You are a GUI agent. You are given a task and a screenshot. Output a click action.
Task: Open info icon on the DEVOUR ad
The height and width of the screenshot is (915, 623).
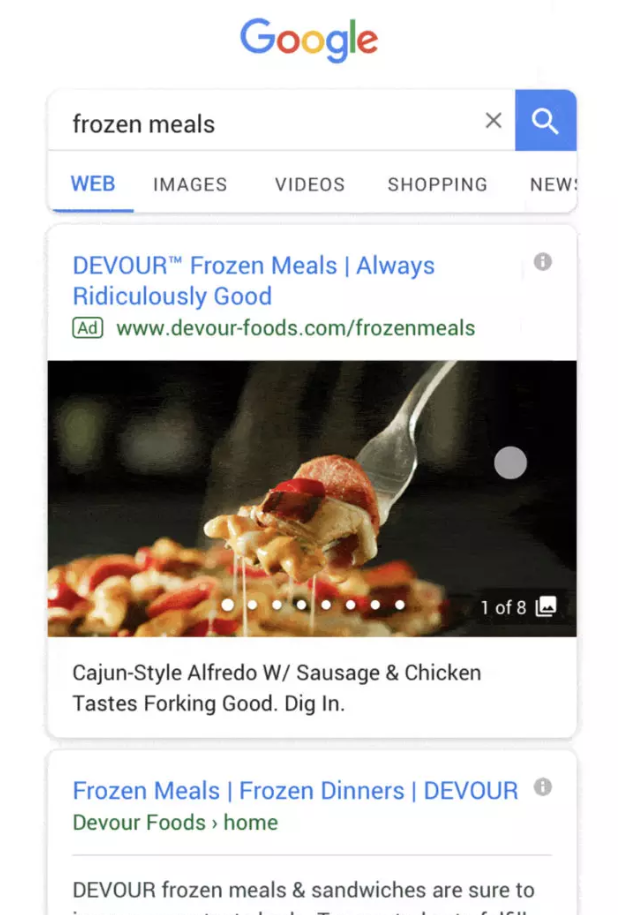[543, 262]
